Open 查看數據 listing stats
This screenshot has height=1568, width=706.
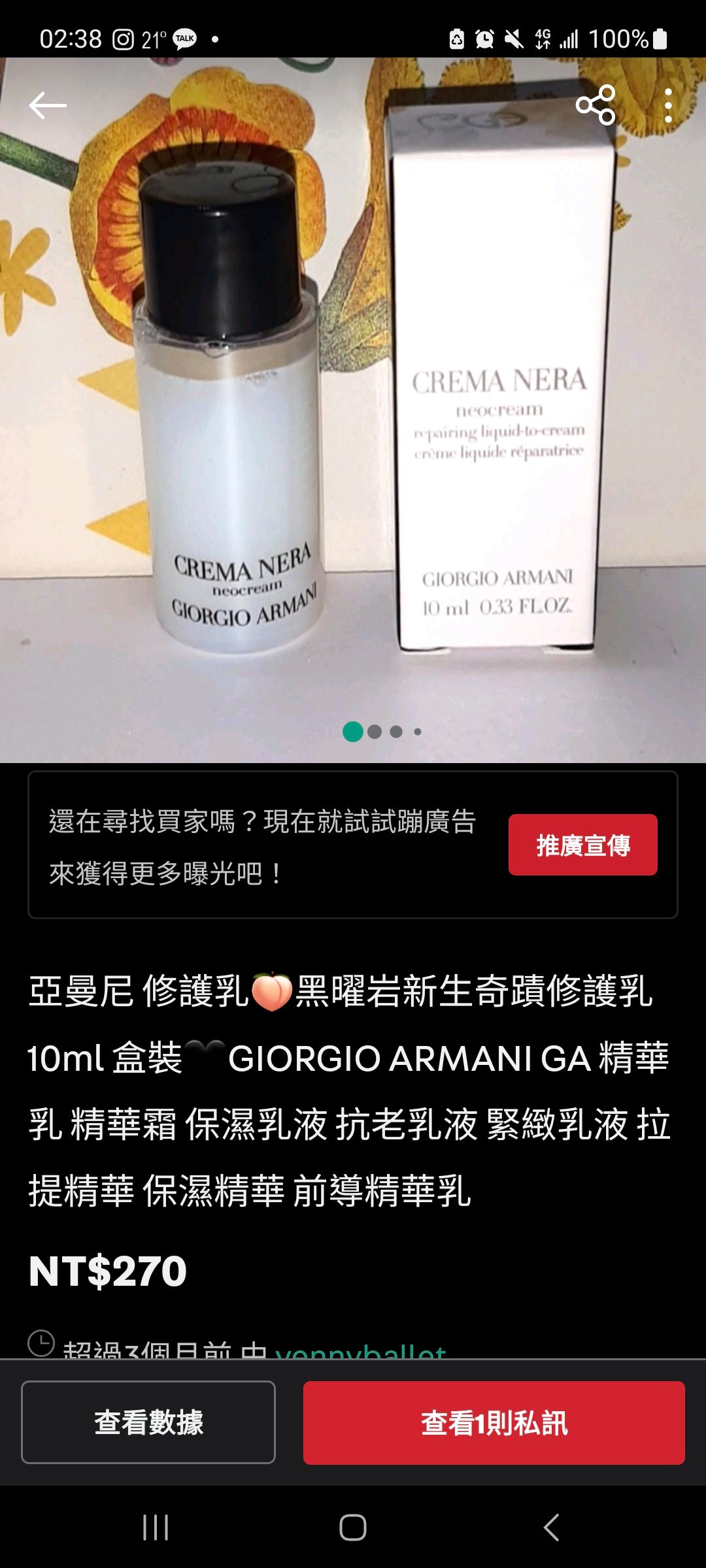(148, 1422)
